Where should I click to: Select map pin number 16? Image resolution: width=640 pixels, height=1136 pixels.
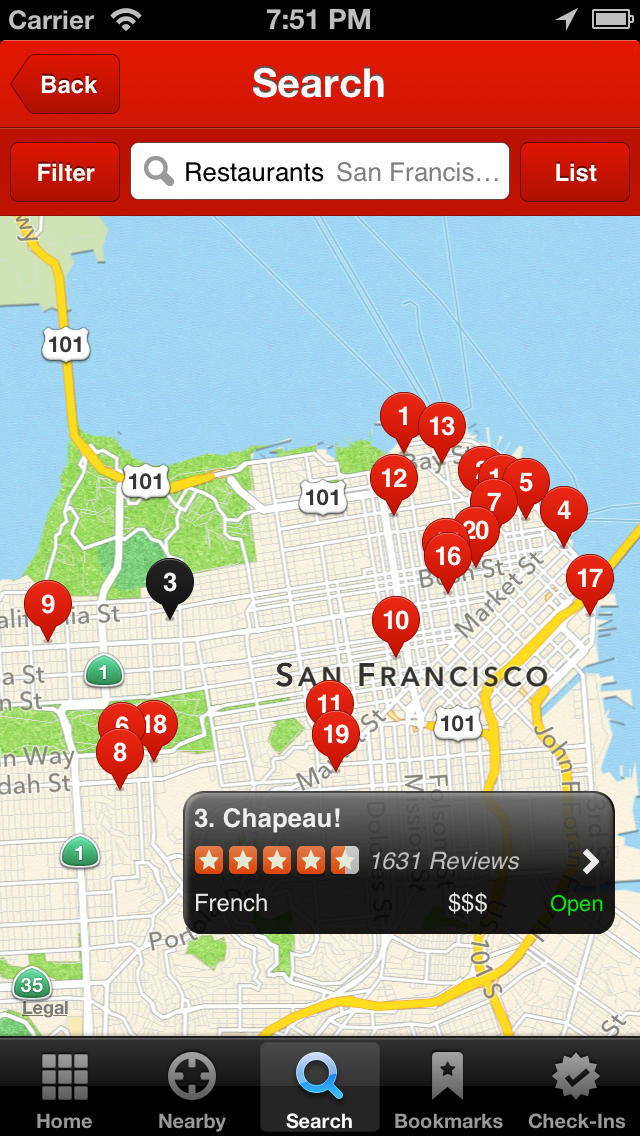point(447,557)
